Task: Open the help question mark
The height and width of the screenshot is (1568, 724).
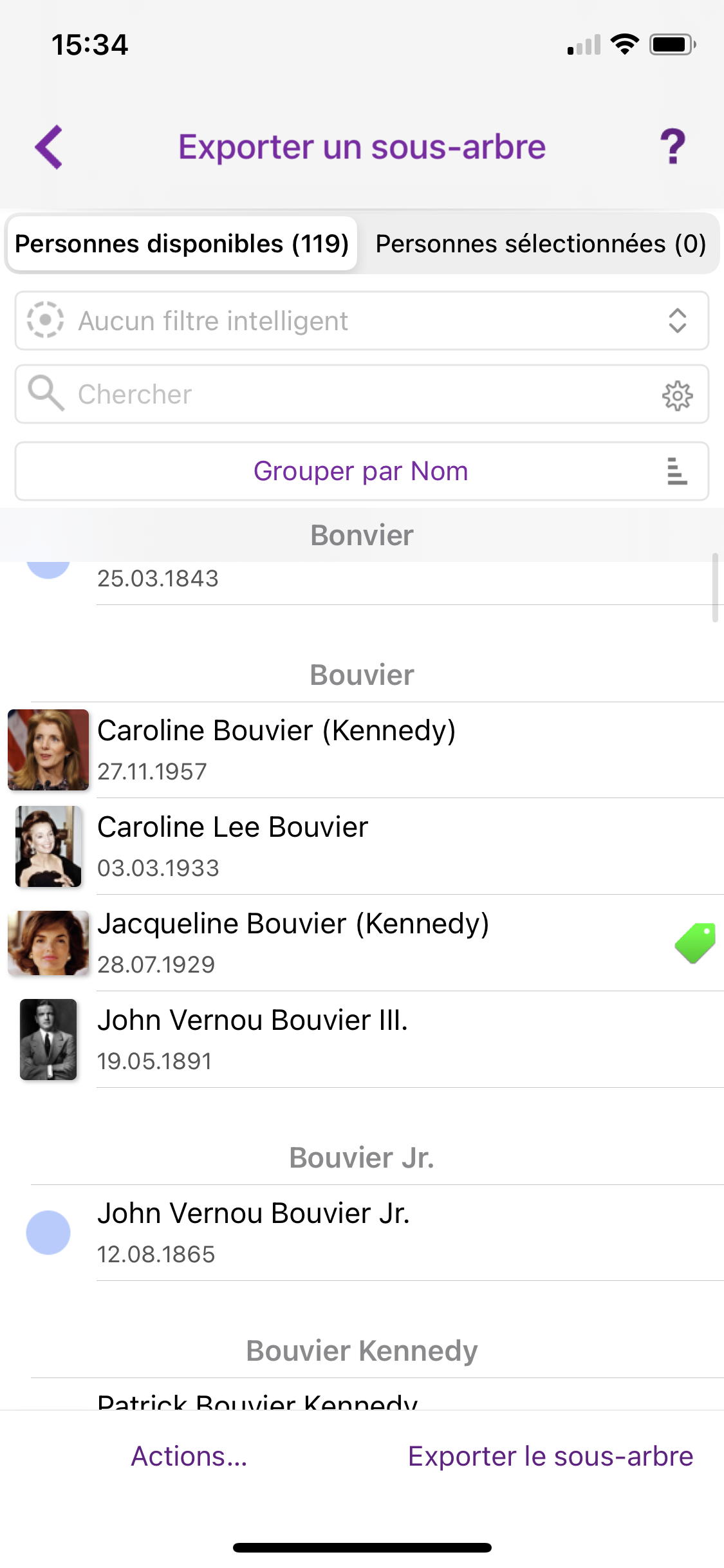Action: [x=673, y=147]
